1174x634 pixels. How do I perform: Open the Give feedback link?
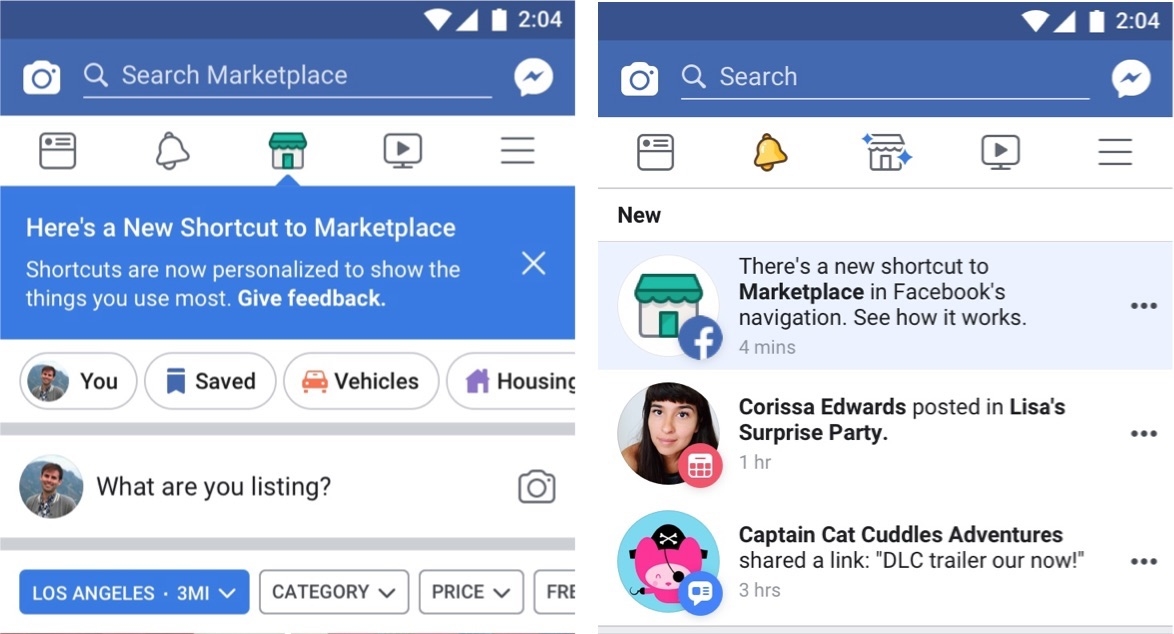[311, 298]
